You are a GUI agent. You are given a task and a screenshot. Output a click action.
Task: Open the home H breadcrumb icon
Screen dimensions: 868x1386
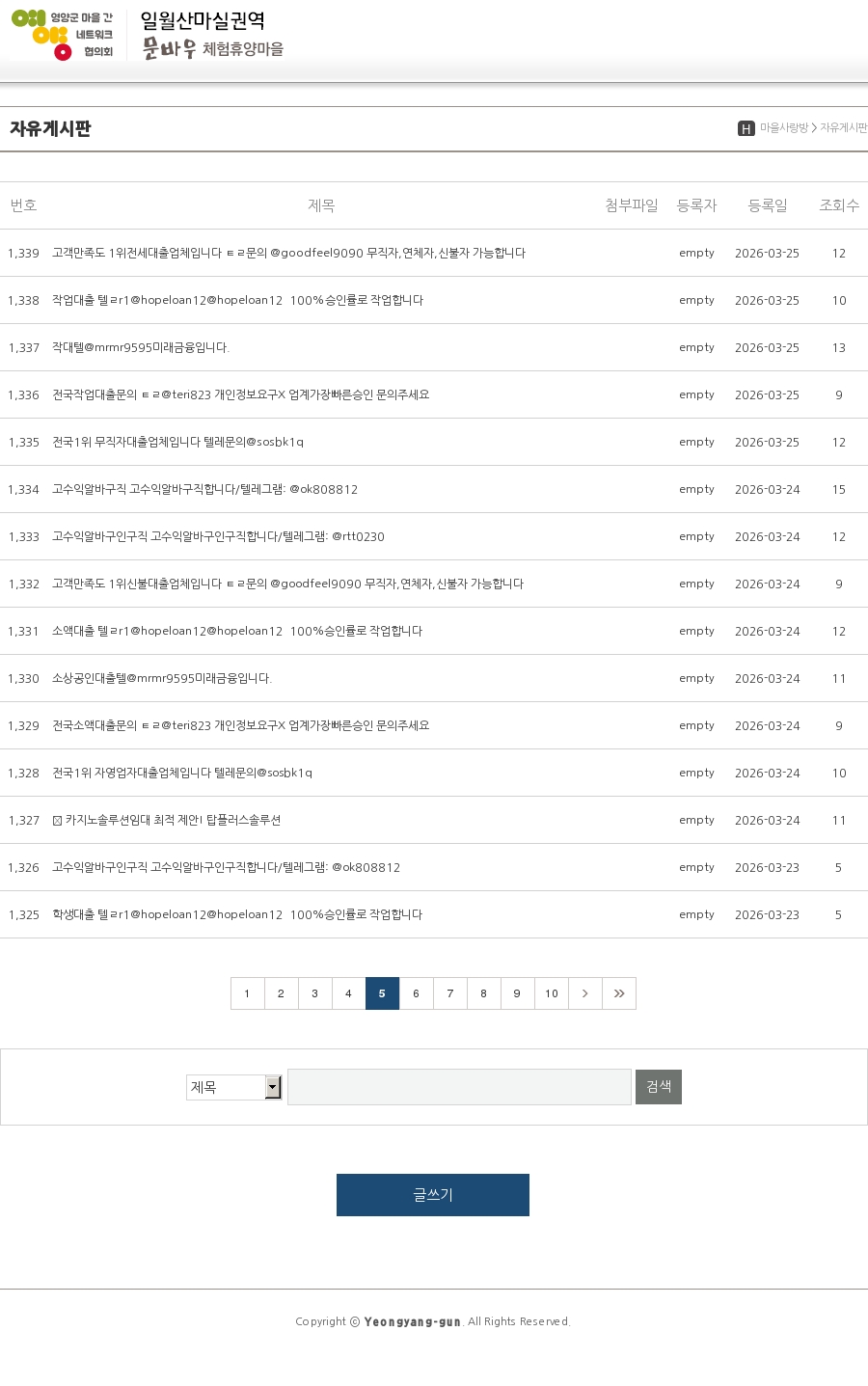pyautogui.click(x=746, y=128)
